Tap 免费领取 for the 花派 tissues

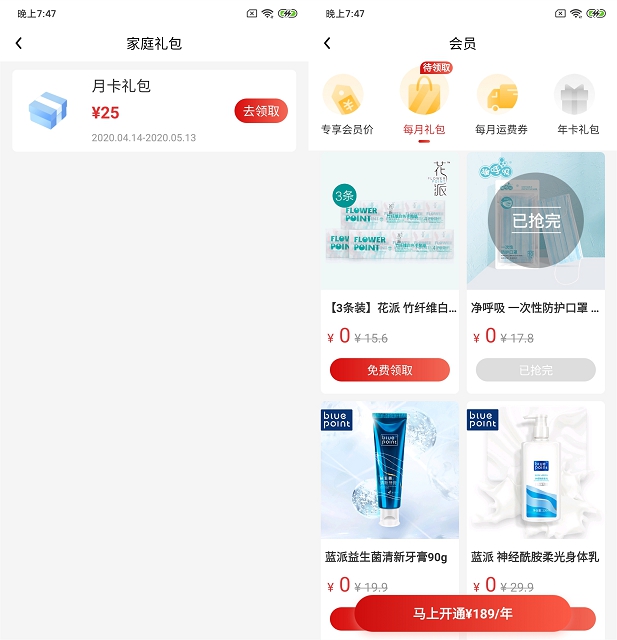(x=390, y=370)
